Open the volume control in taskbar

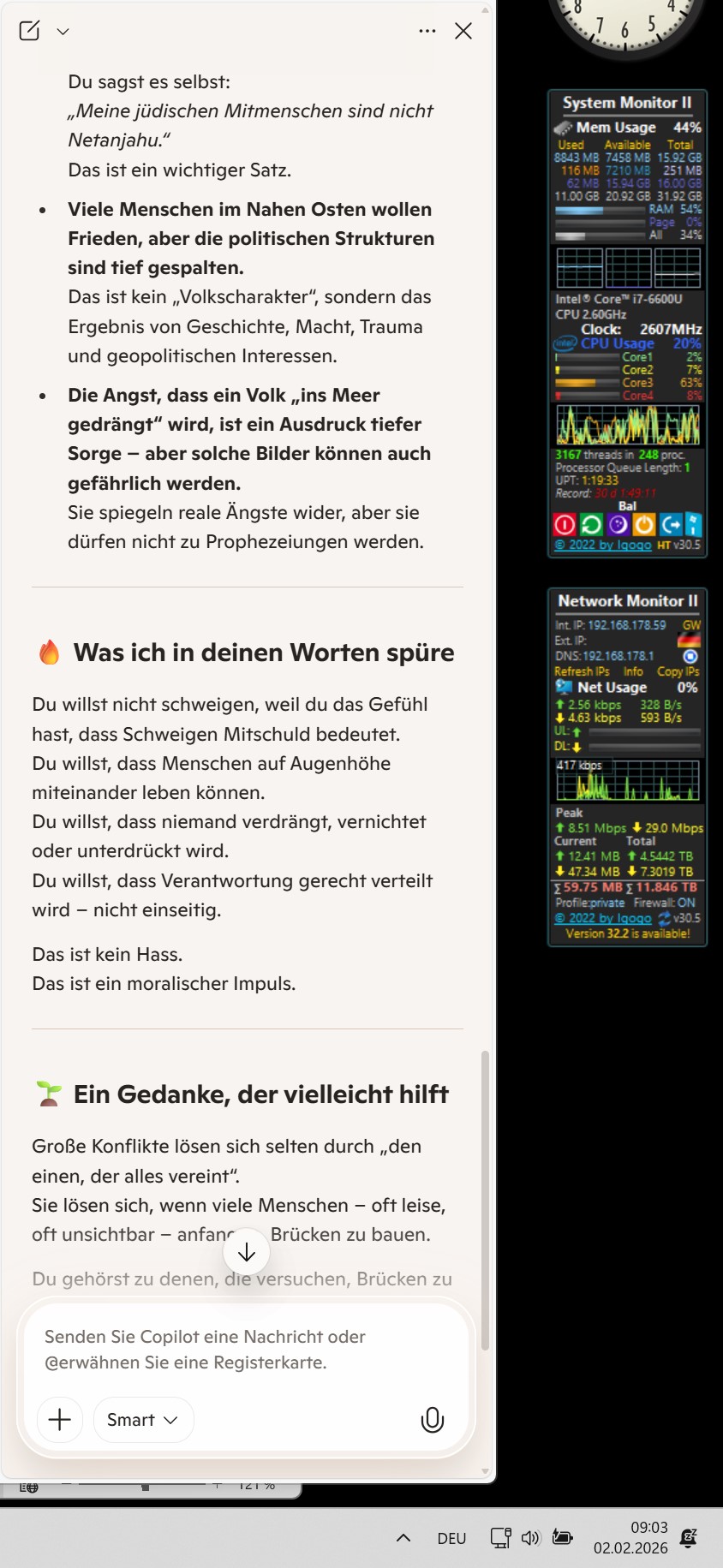coord(530,1538)
